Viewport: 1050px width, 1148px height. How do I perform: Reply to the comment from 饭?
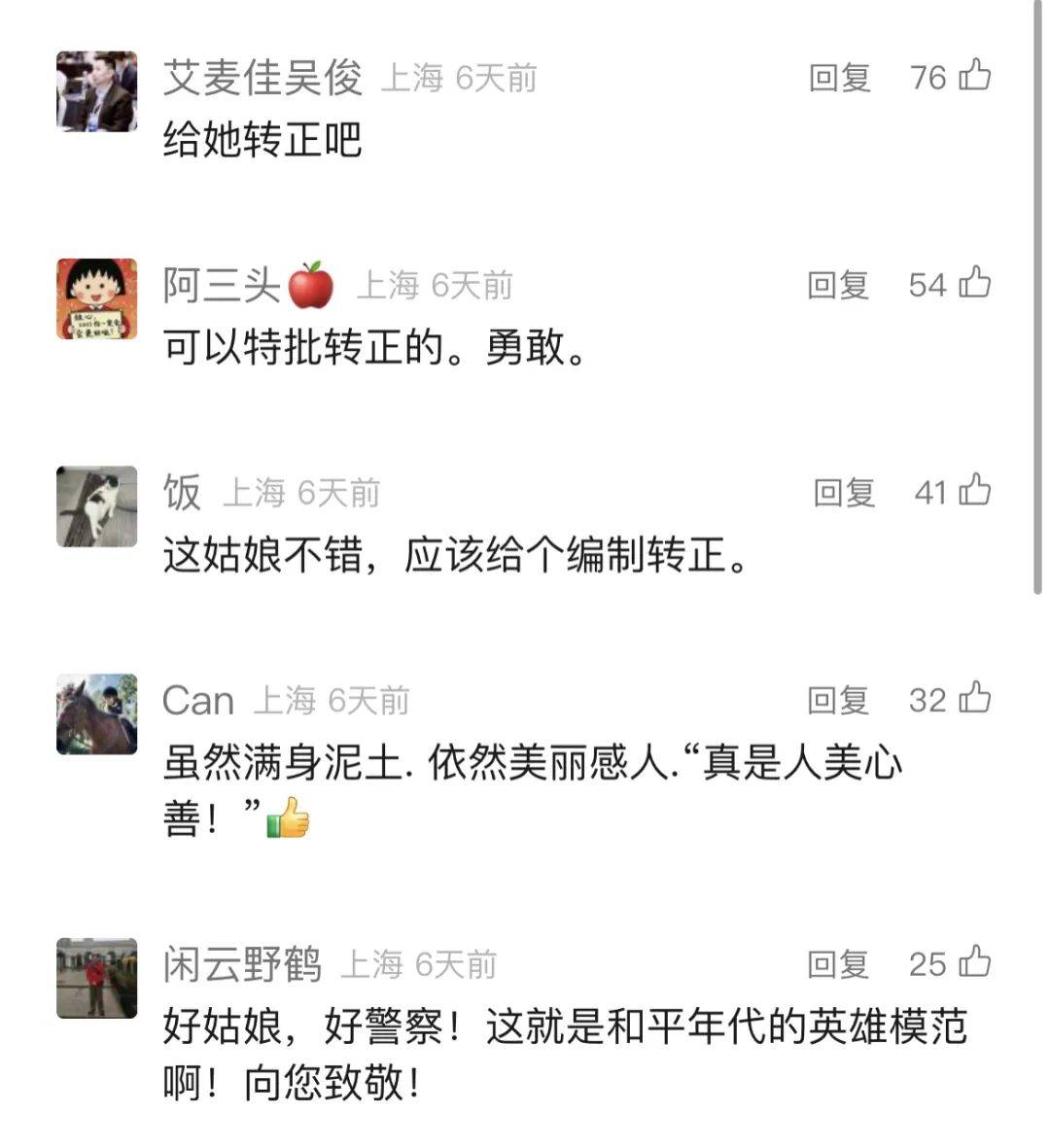[844, 493]
